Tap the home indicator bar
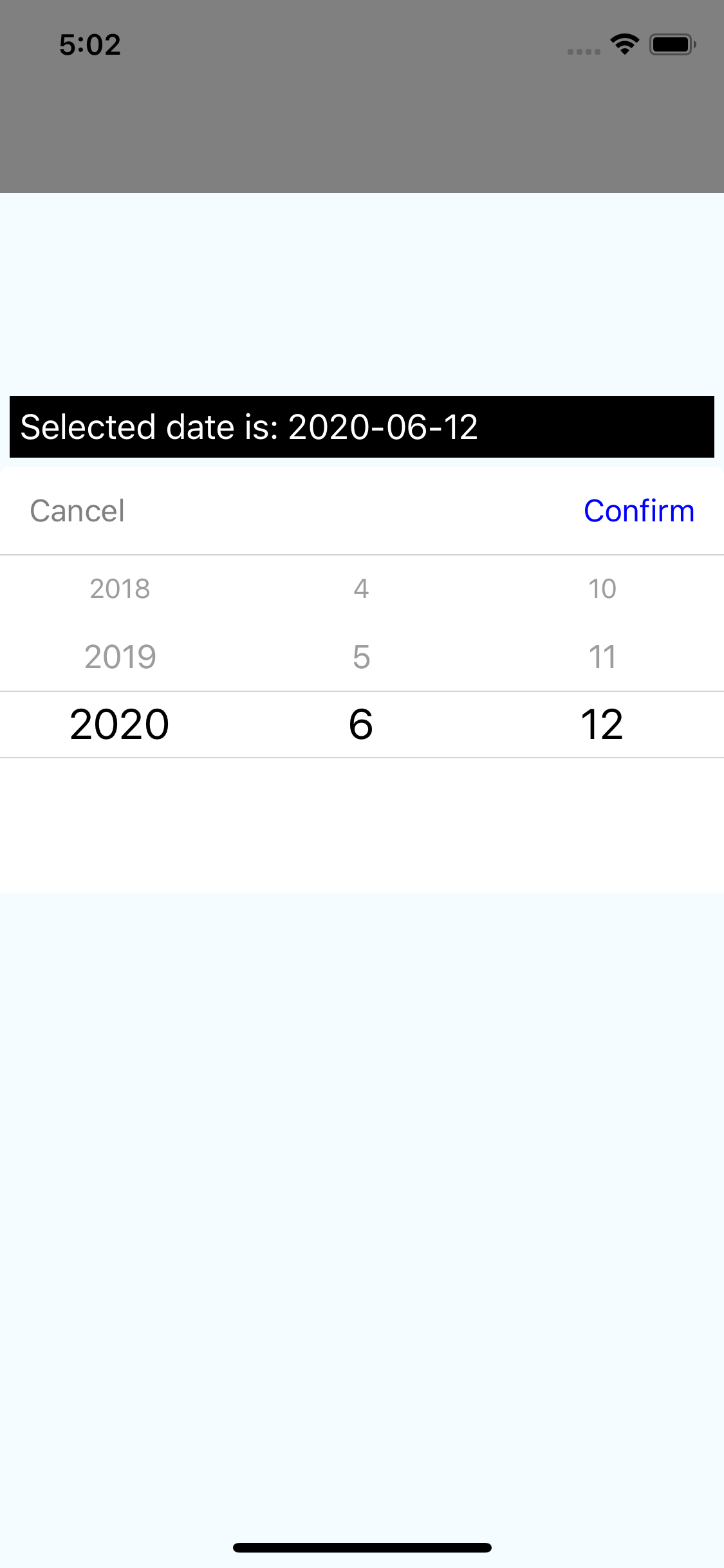Screen dimensions: 724x1568 tap(362, 1546)
